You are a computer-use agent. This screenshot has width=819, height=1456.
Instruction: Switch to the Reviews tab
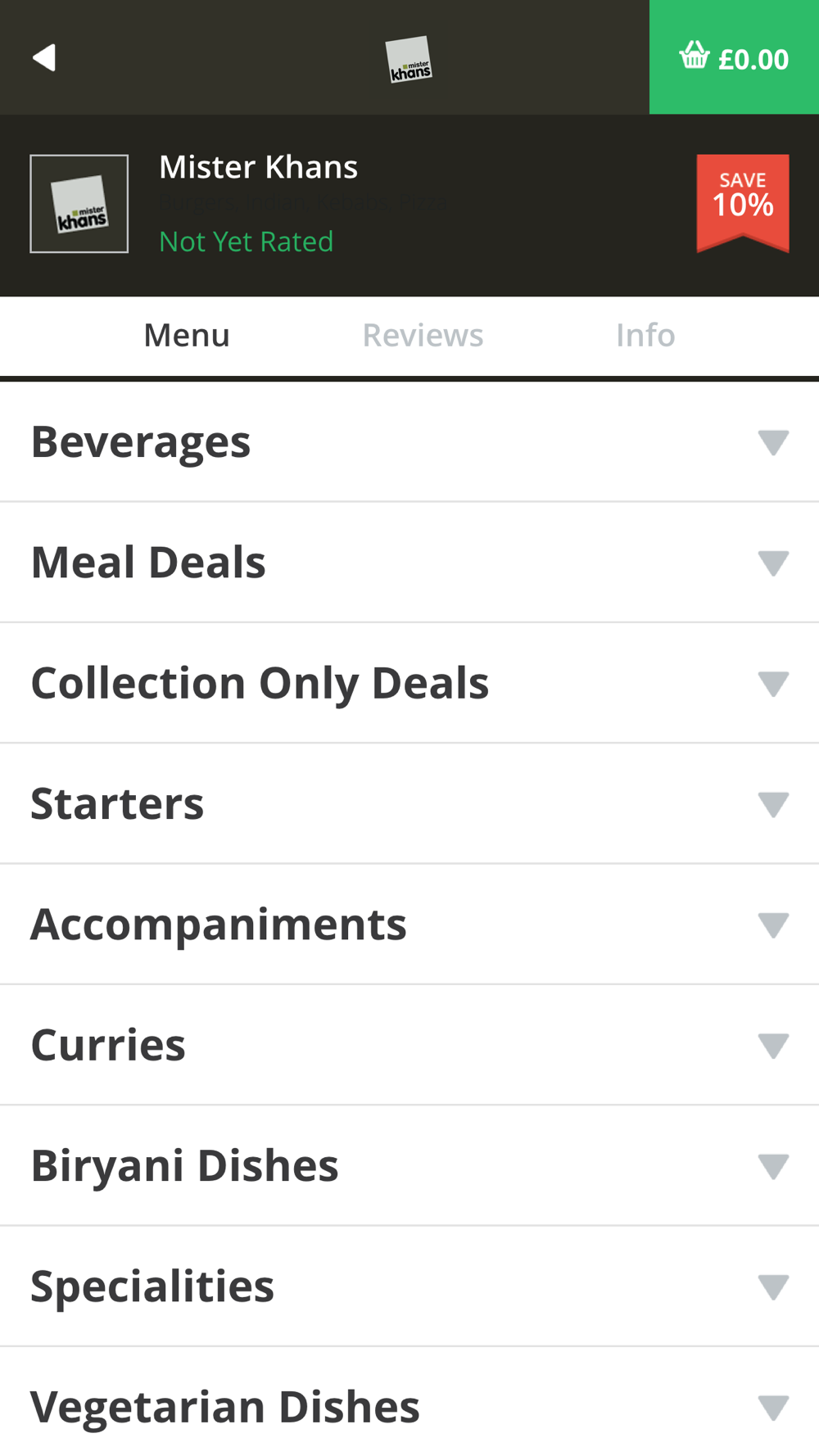coord(423,336)
